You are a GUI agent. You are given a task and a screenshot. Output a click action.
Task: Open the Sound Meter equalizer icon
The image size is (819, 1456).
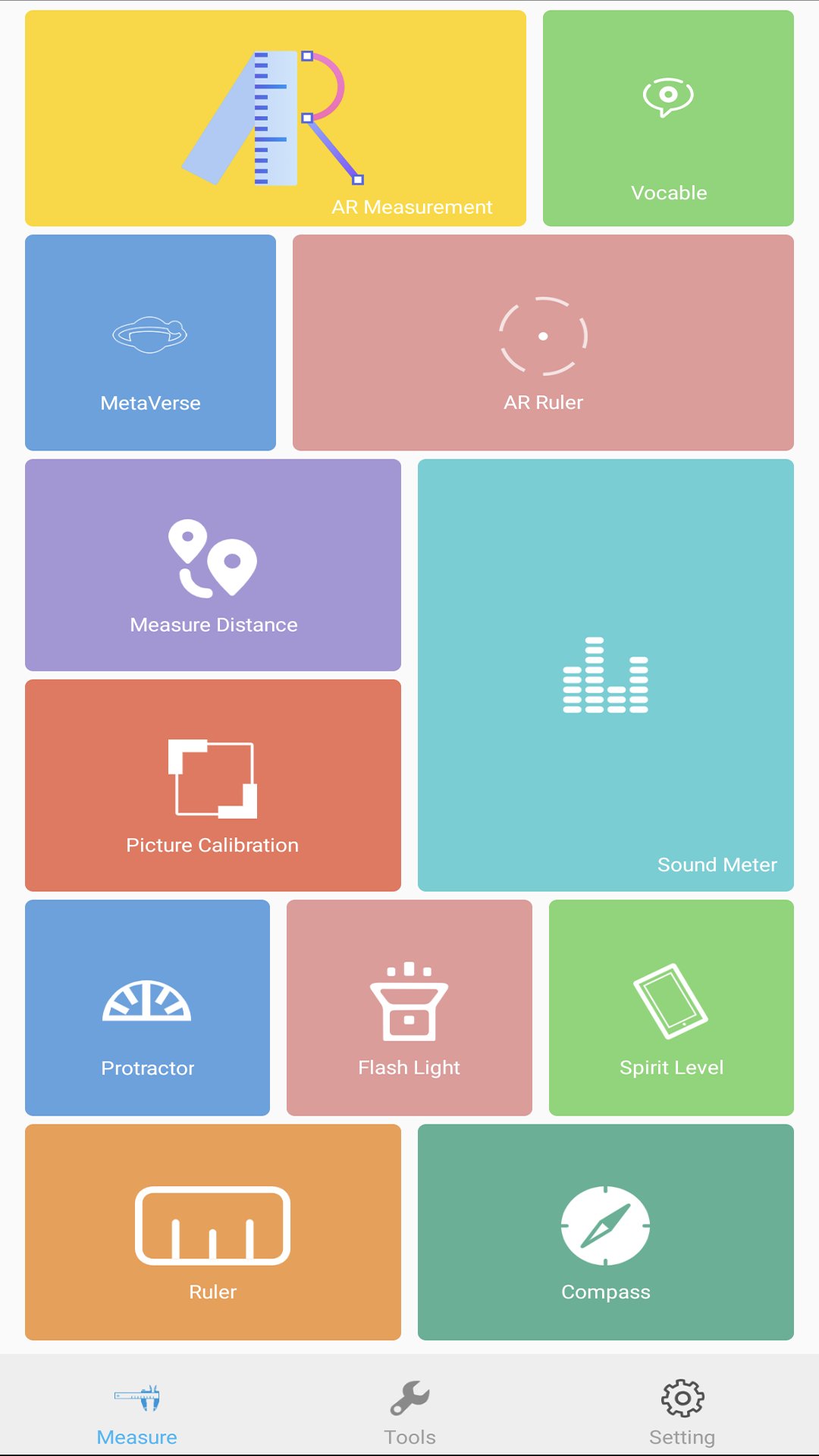[x=604, y=675]
